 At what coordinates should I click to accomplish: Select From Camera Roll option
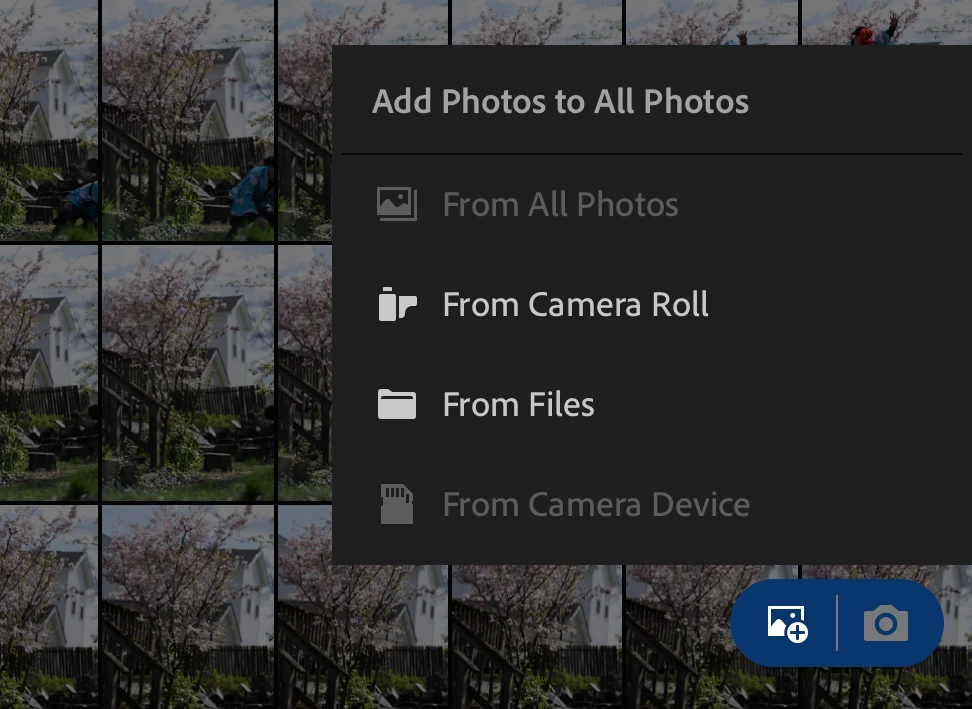(x=575, y=305)
